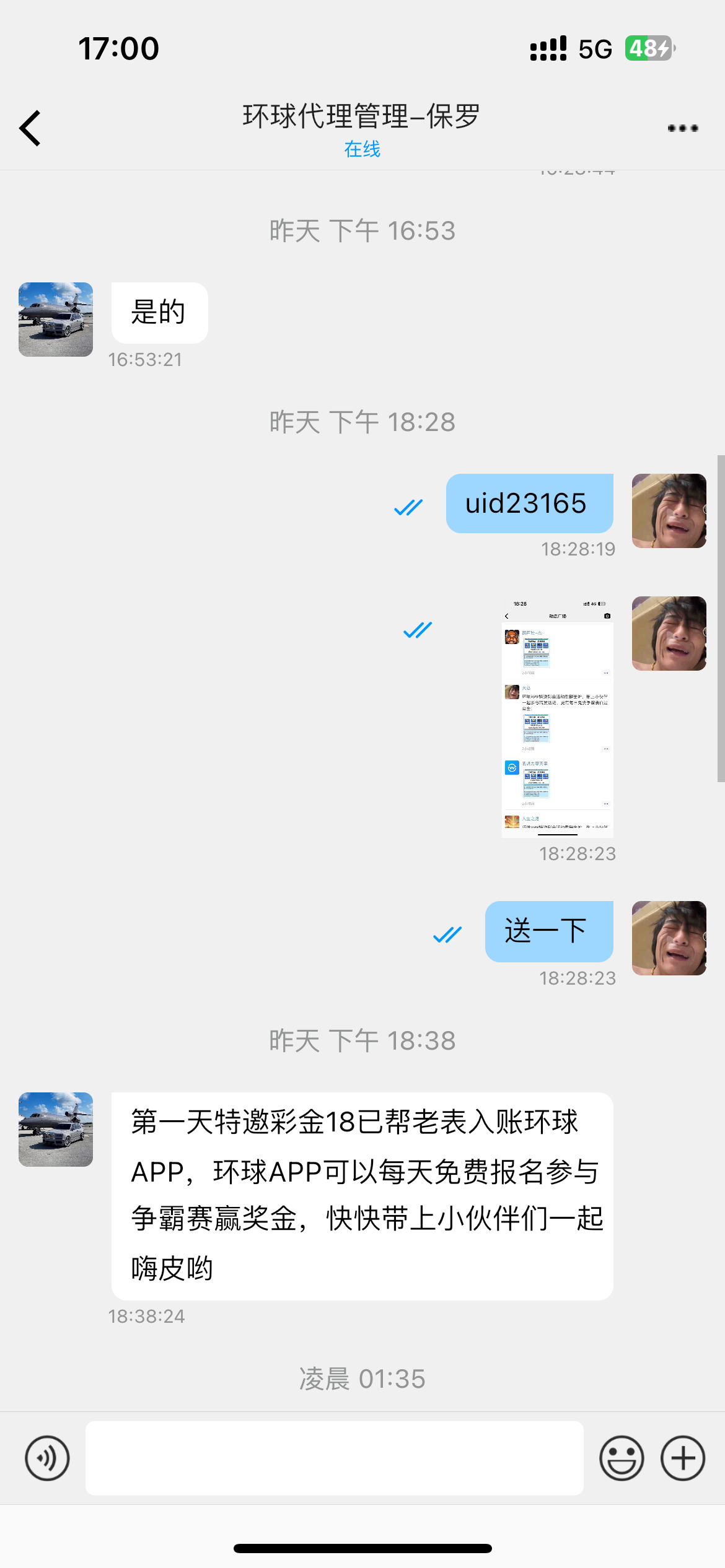Viewport: 725px width, 1568px height.
Task: Open the sent screenshot image
Action: pos(557,717)
